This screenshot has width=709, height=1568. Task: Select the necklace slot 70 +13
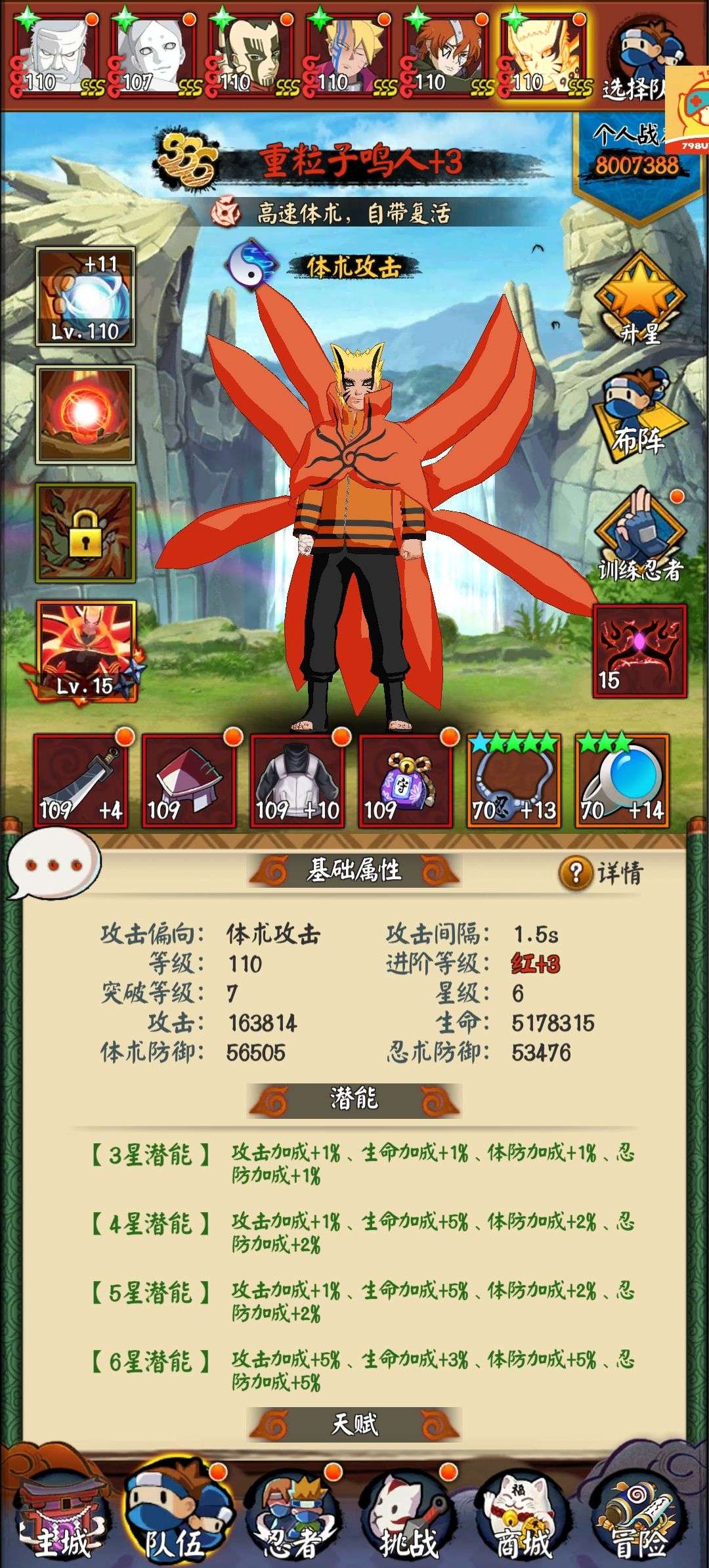click(x=514, y=780)
